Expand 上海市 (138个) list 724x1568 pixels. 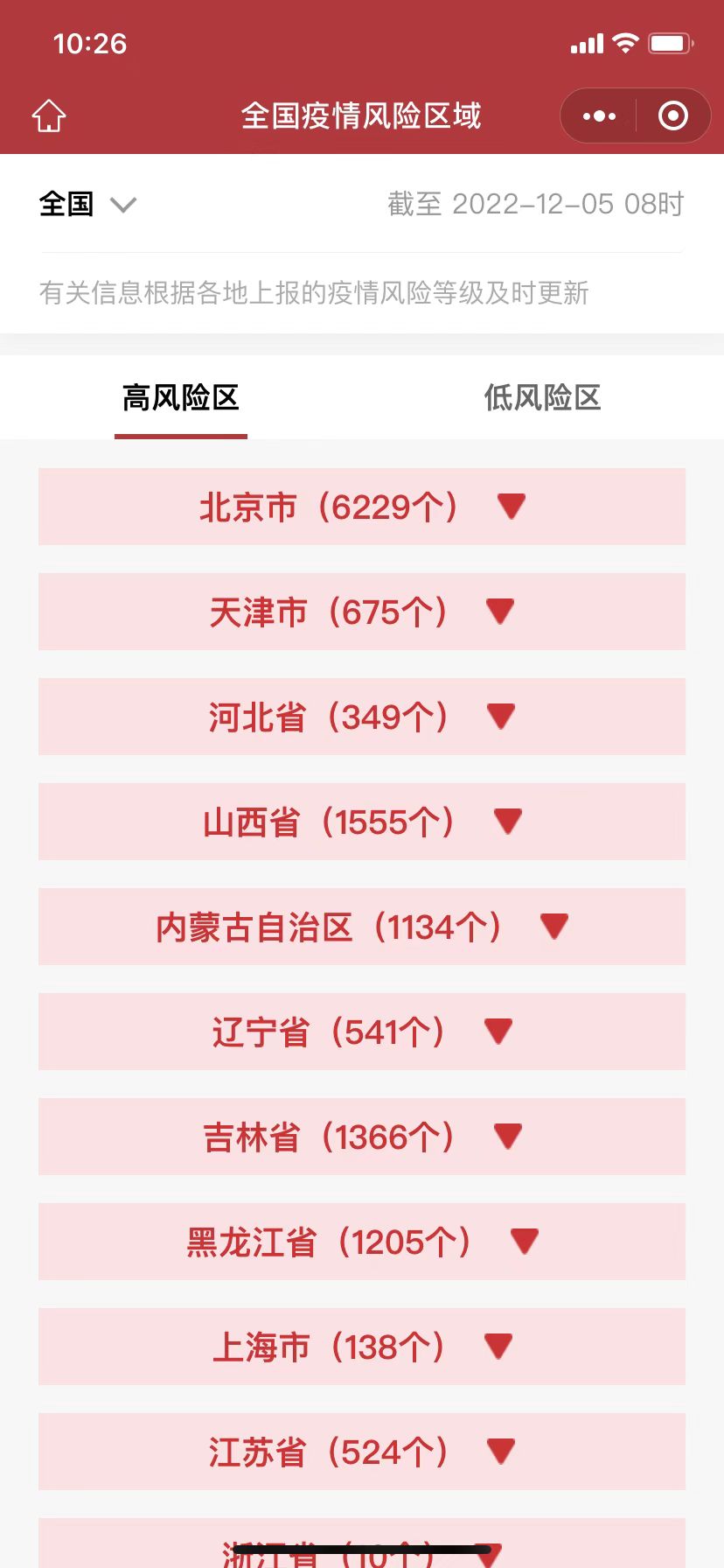tap(362, 1347)
